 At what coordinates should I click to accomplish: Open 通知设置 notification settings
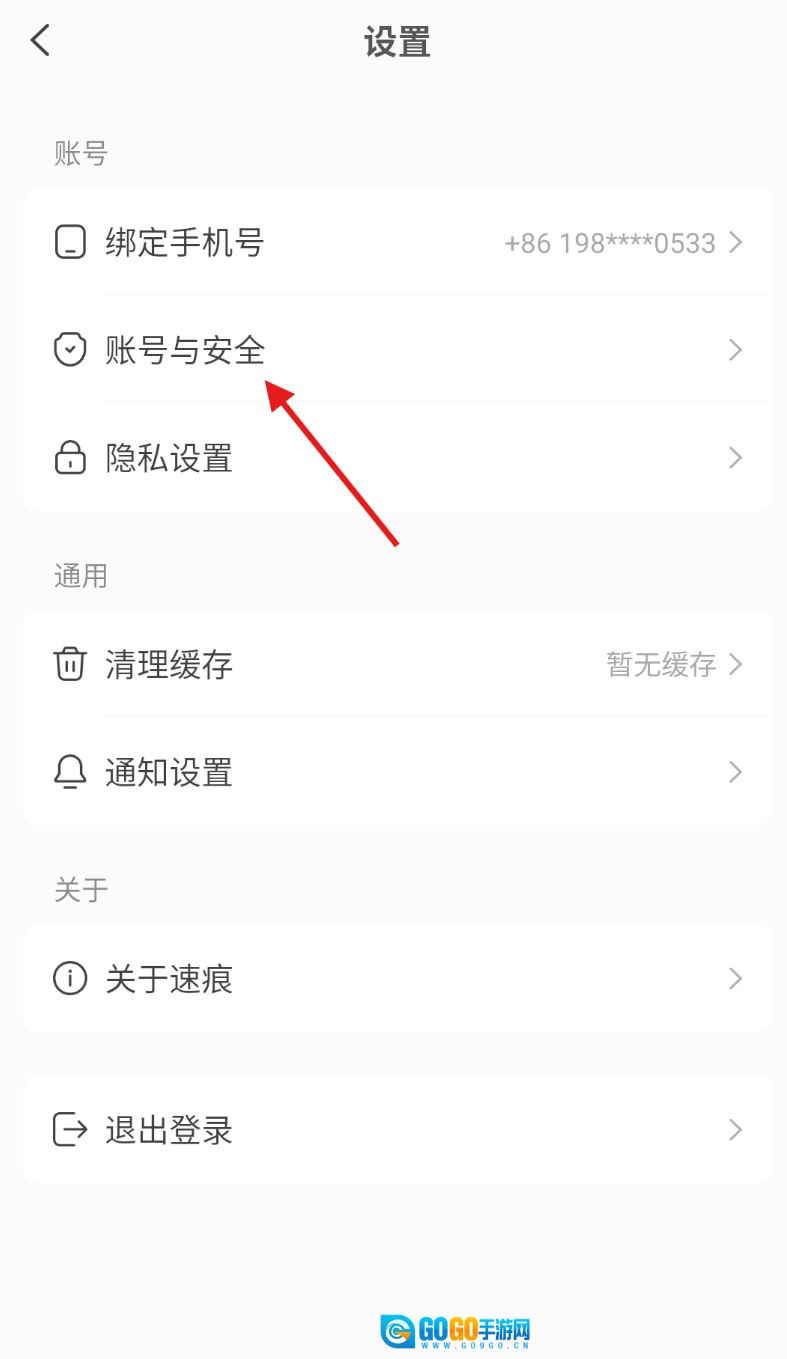pyautogui.click(x=397, y=772)
